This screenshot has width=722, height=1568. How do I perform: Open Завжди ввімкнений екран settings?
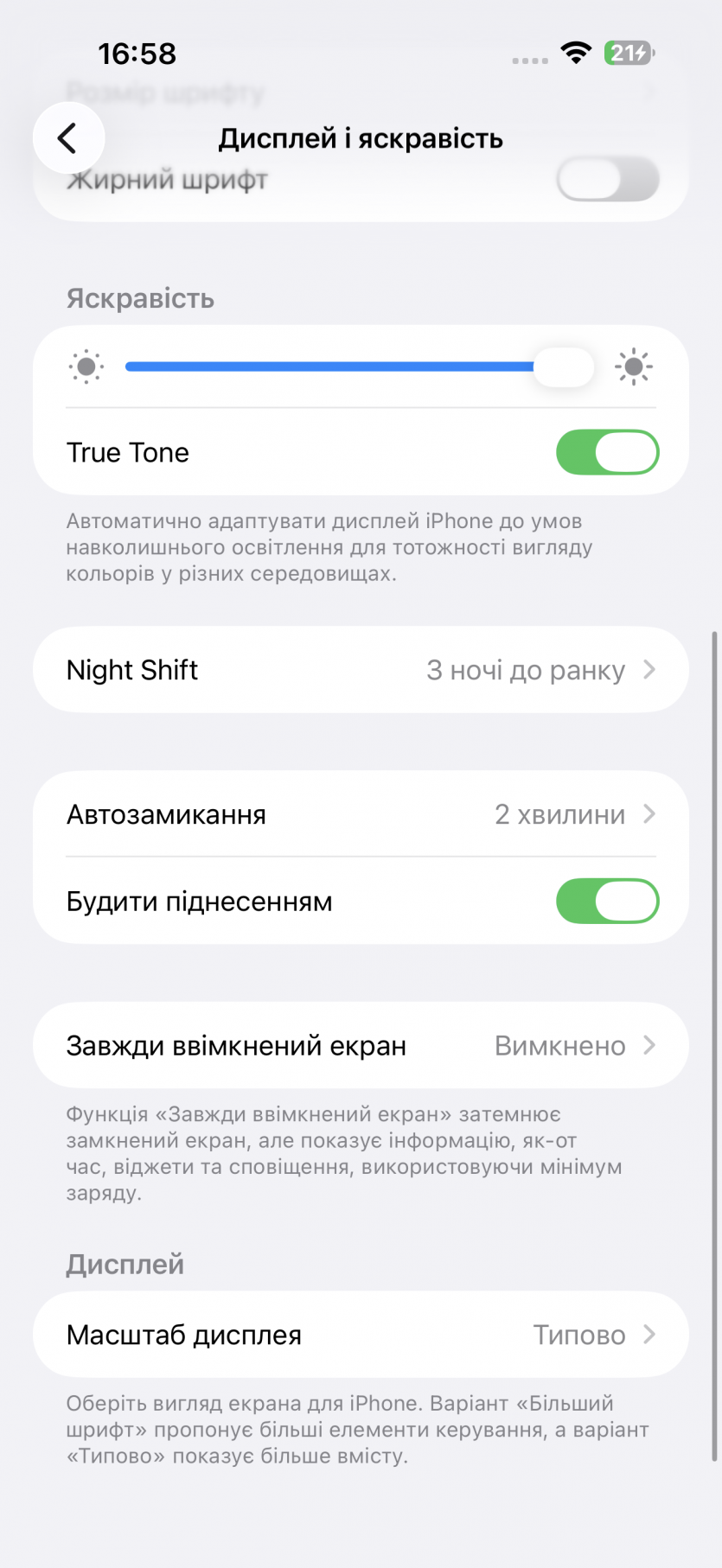pos(361,1046)
